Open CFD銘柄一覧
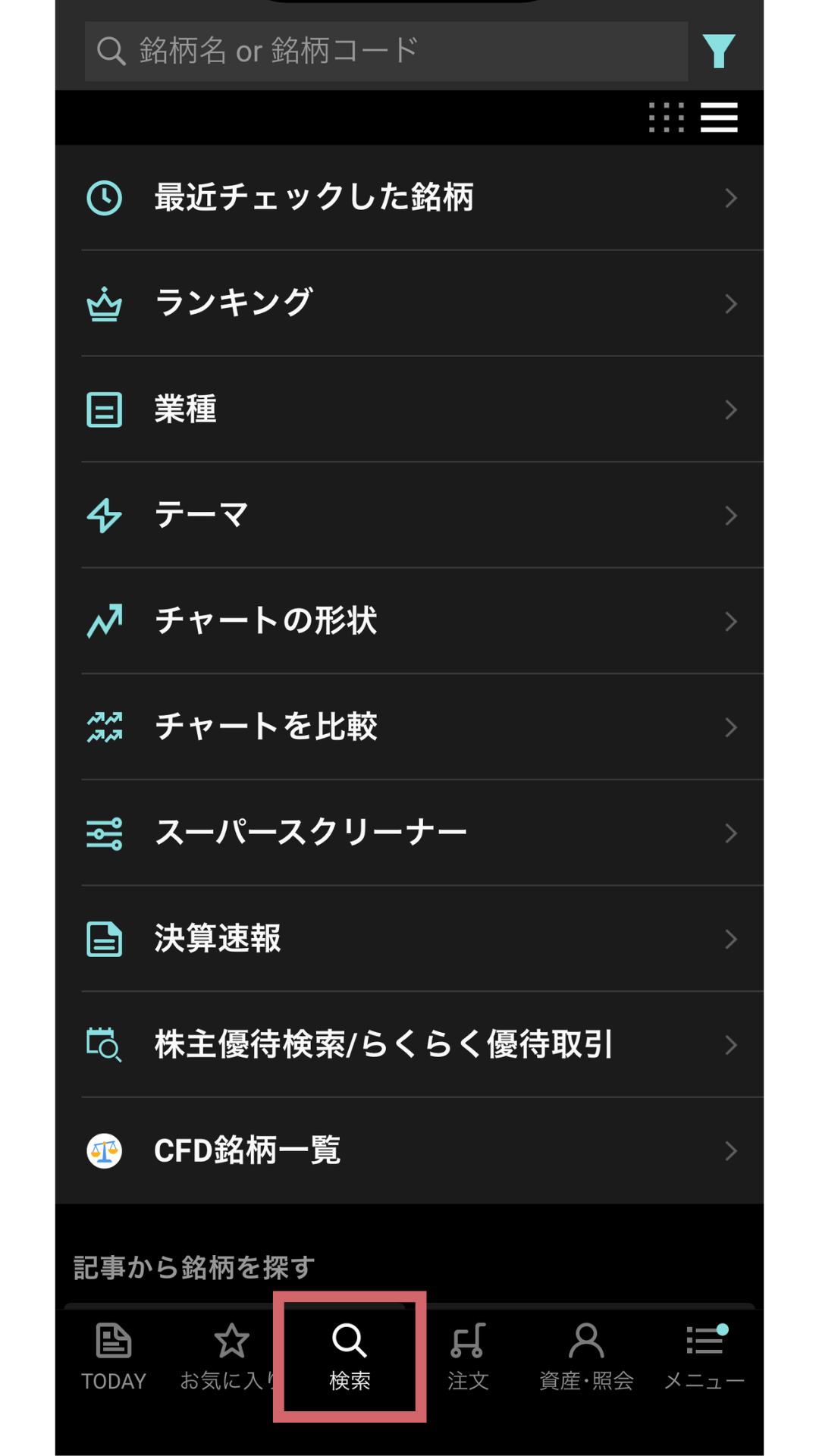819x1456 pixels. point(409,1151)
